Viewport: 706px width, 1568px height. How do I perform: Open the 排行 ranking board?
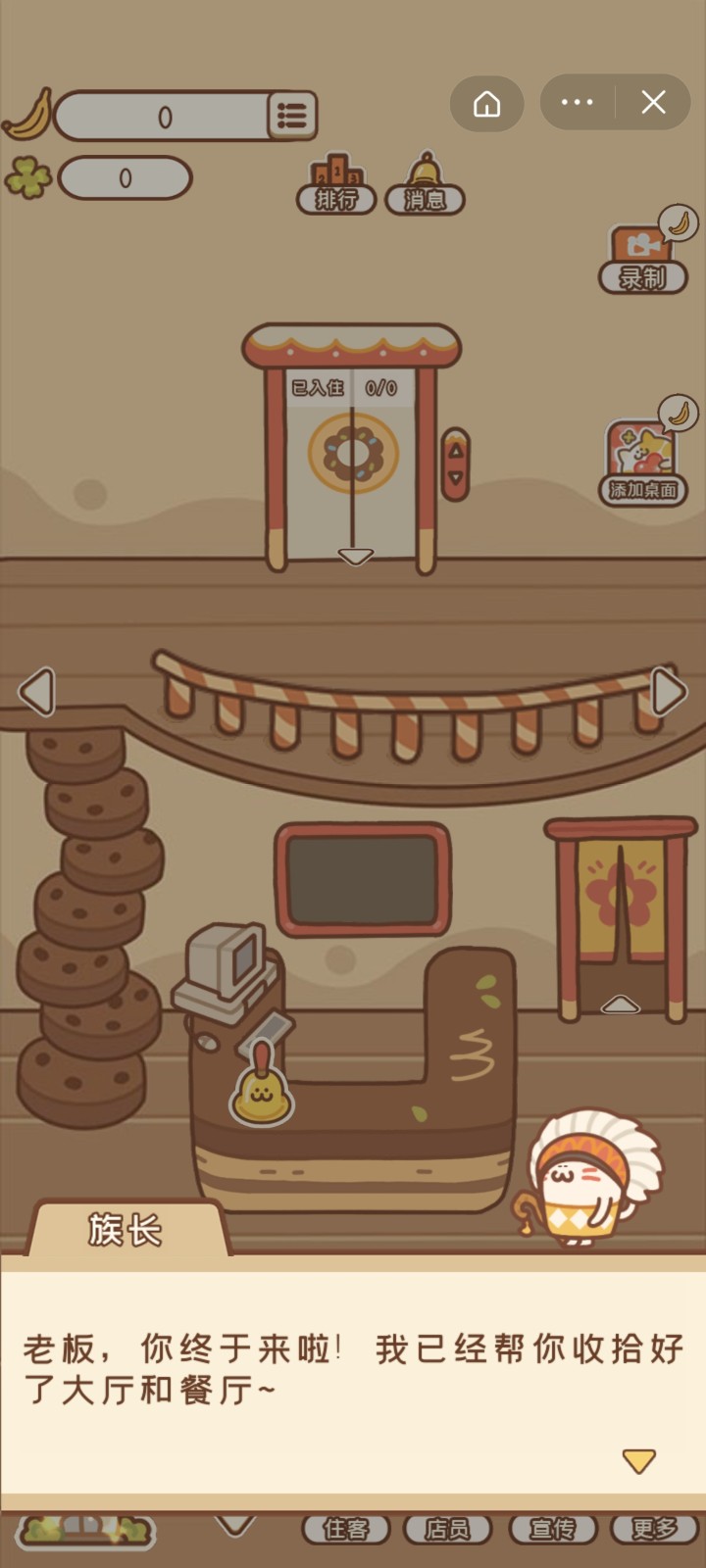[336, 185]
